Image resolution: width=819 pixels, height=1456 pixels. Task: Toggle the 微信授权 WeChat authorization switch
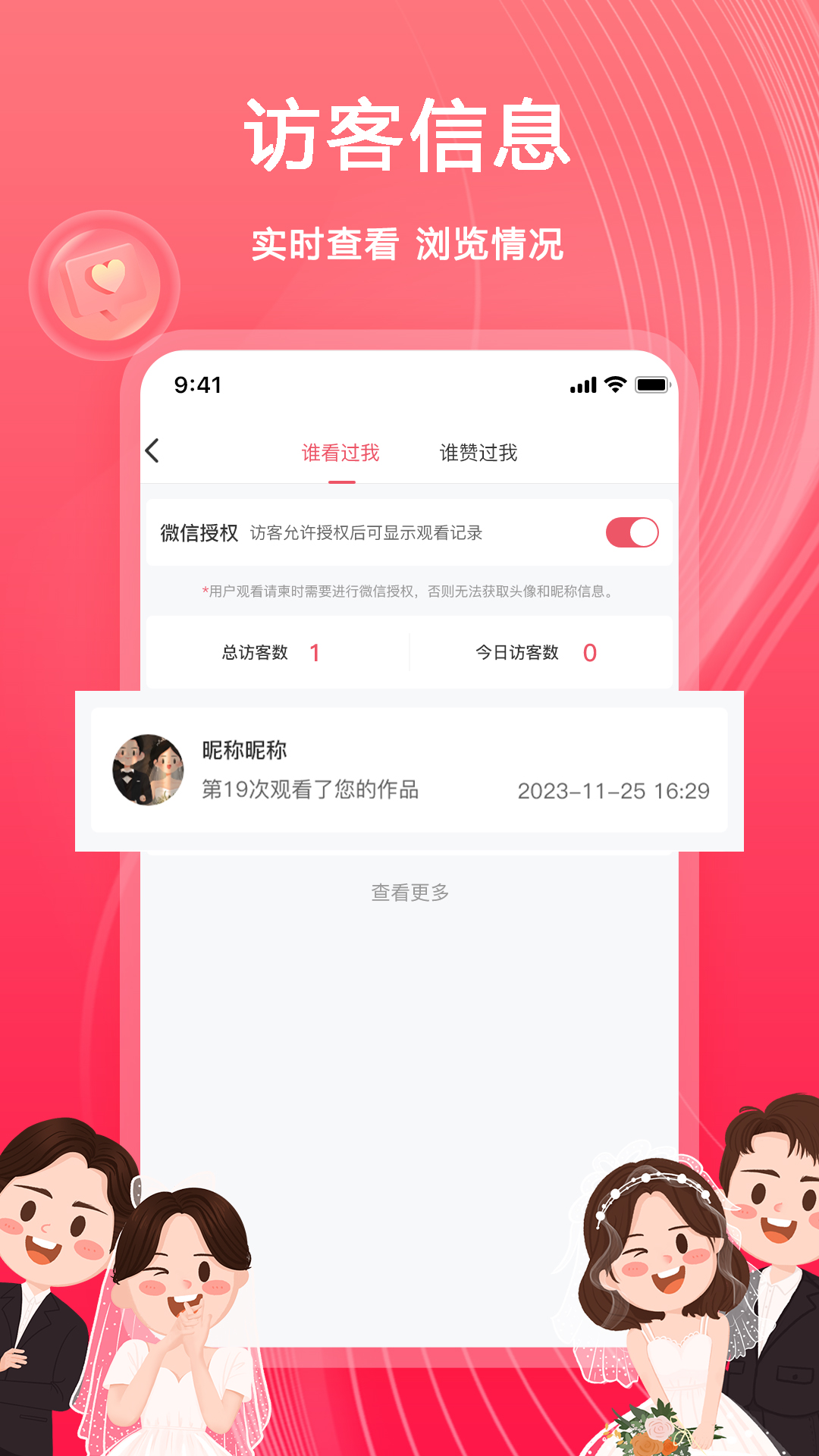coord(633,533)
